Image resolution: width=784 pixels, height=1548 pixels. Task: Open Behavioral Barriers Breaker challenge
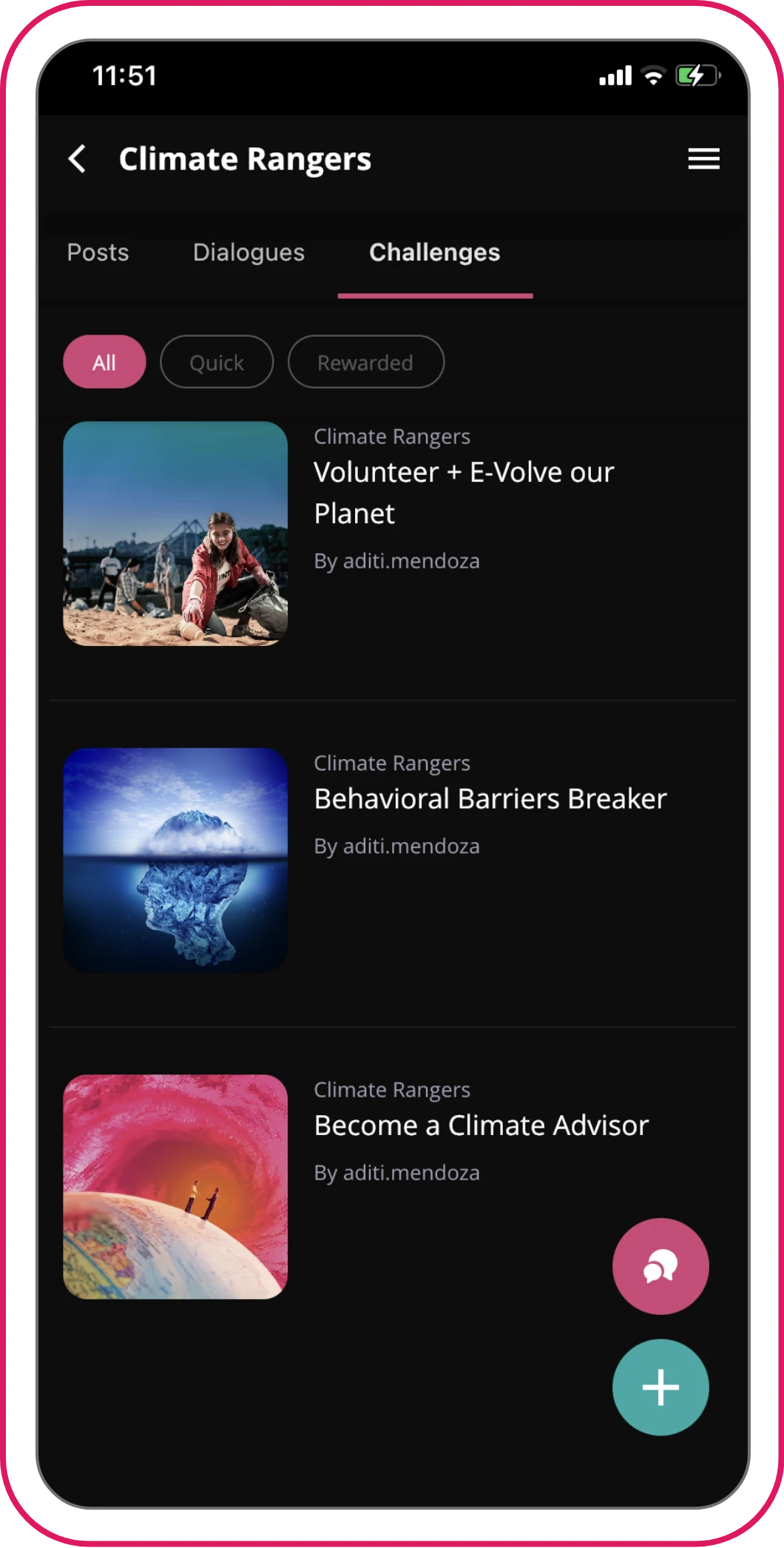pos(490,799)
